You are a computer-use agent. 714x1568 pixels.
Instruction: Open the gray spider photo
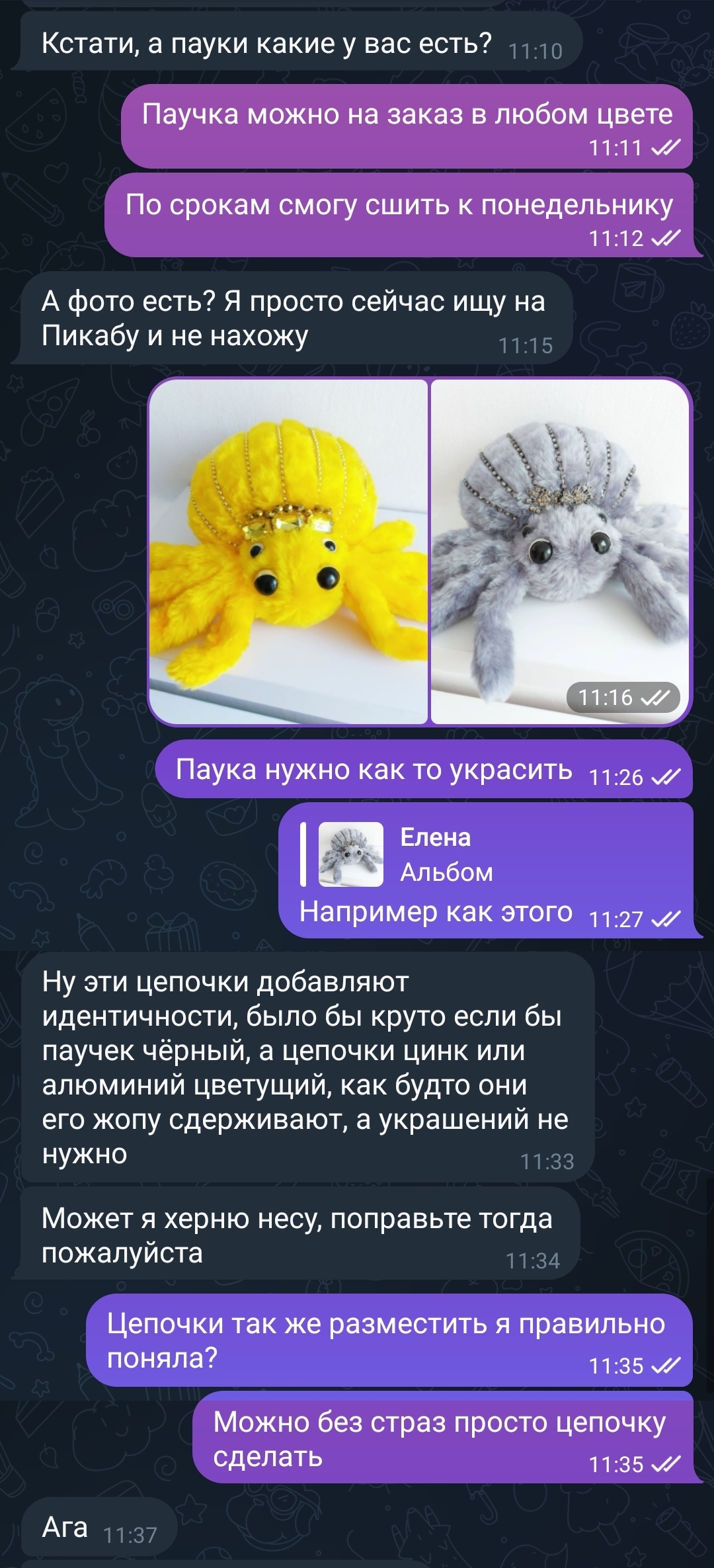click(x=560, y=552)
